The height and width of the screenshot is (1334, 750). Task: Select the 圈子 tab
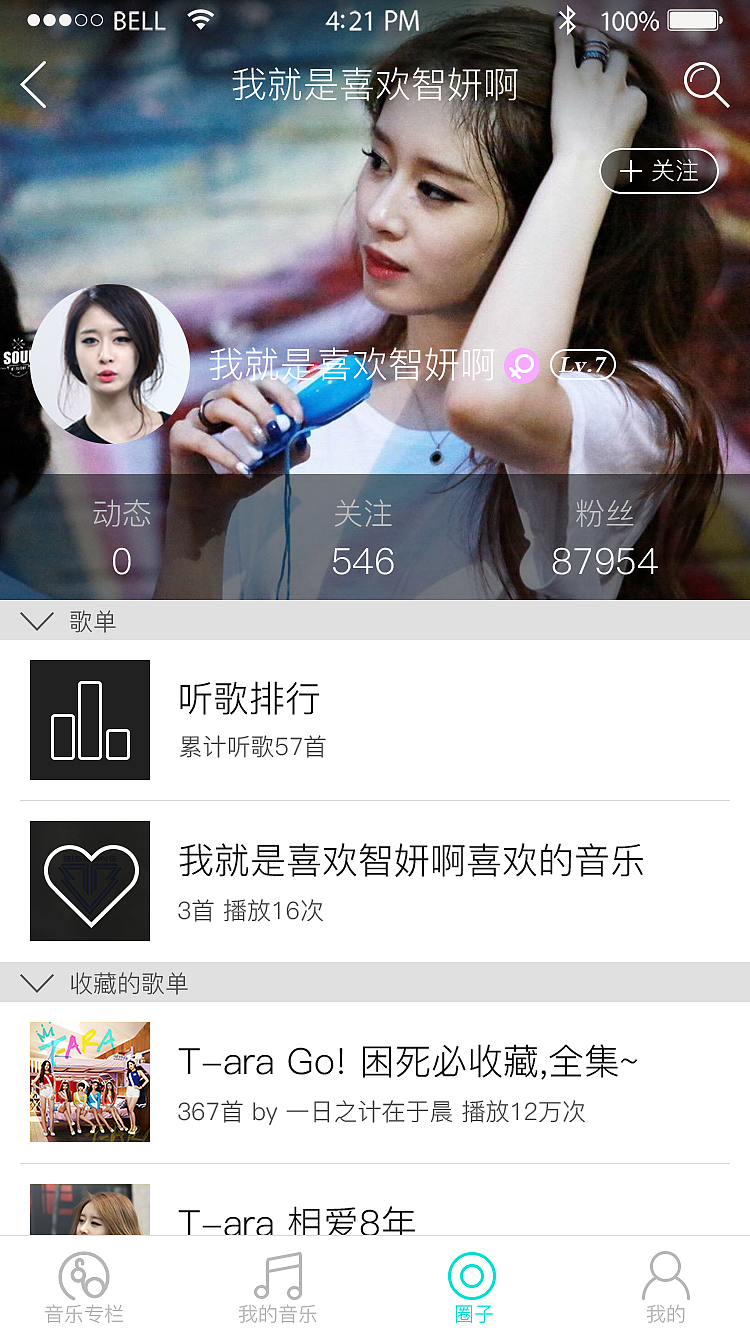point(472,1286)
